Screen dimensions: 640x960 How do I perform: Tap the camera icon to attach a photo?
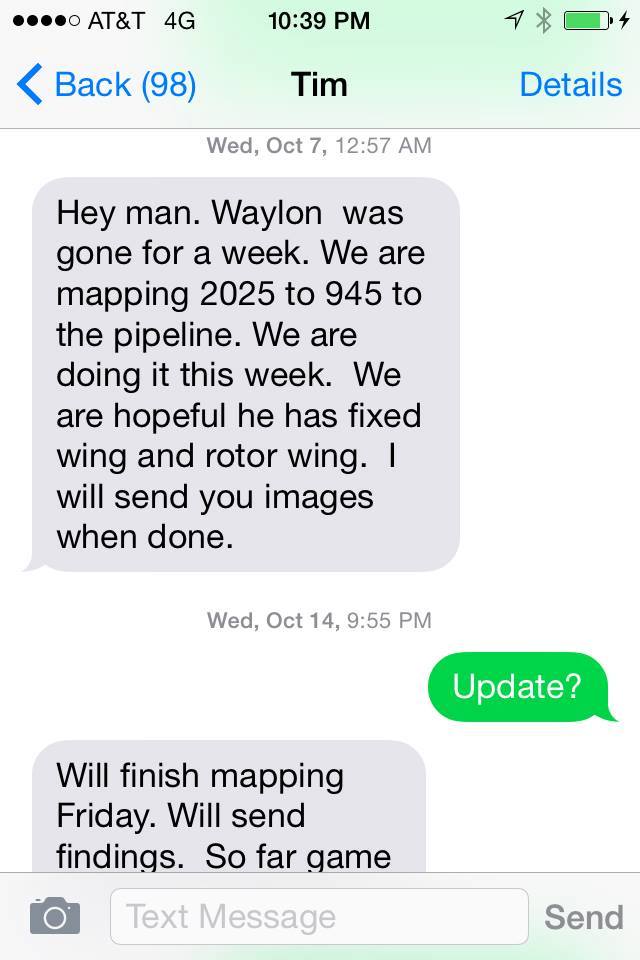click(54, 916)
